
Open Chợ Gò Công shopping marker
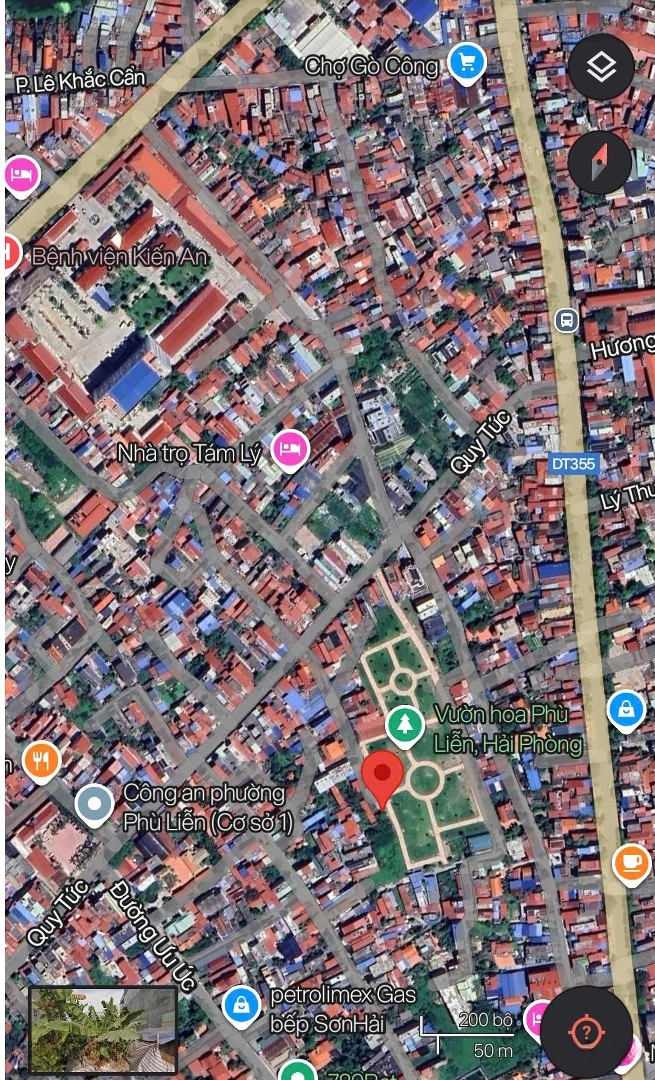(466, 64)
